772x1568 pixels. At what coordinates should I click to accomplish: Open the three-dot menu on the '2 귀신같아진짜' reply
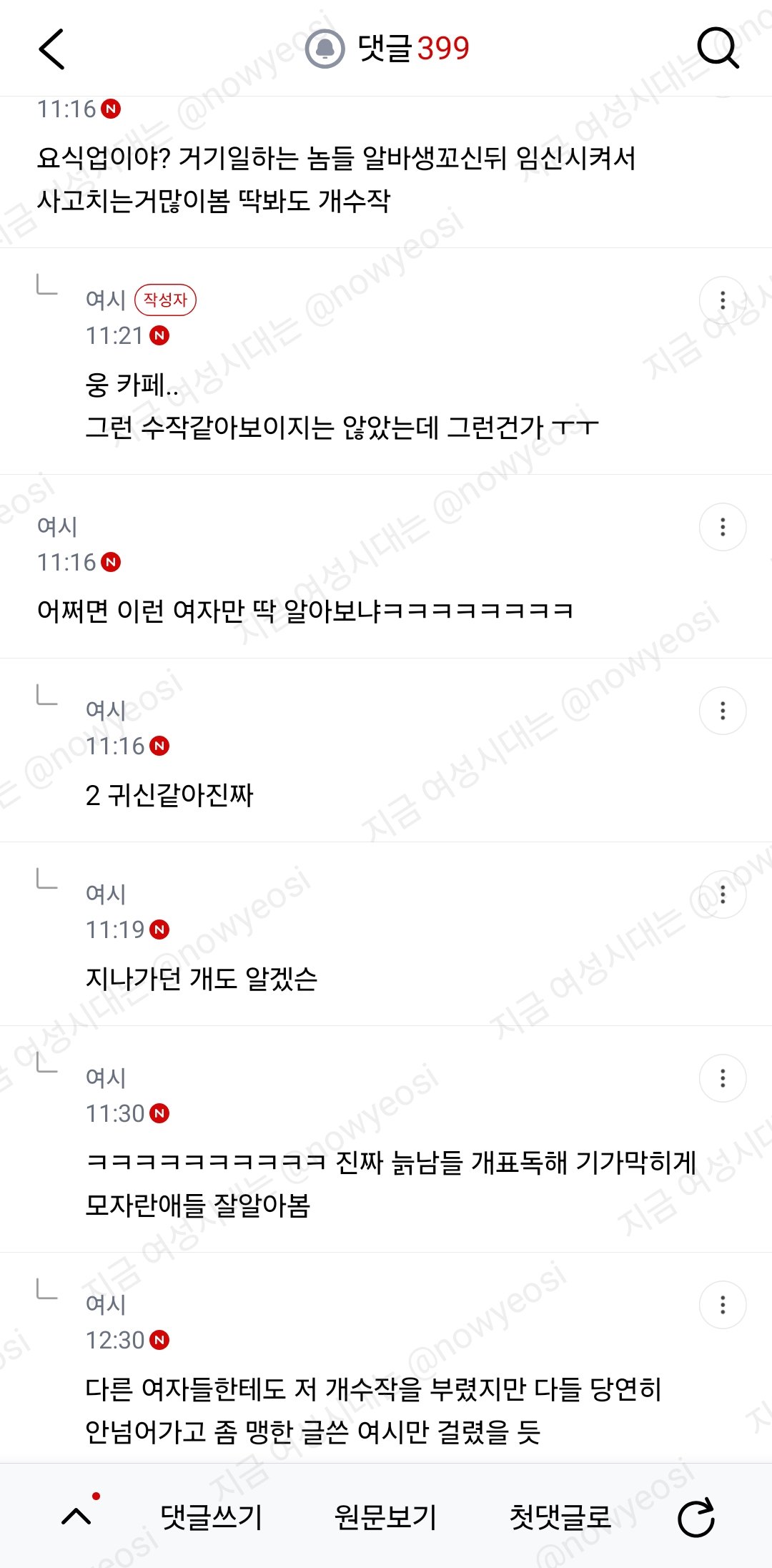click(723, 711)
